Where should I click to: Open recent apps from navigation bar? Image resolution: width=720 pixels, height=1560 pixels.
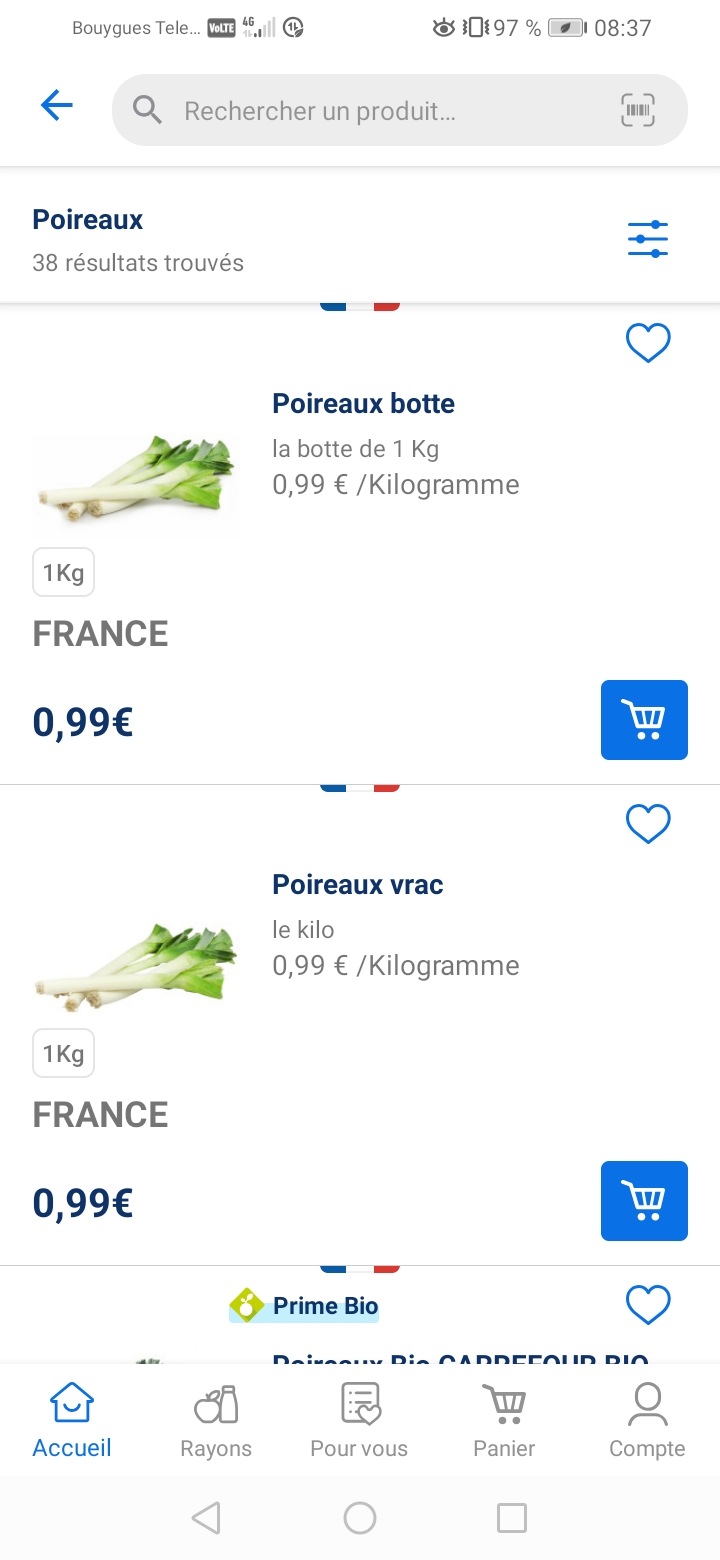coord(512,1518)
